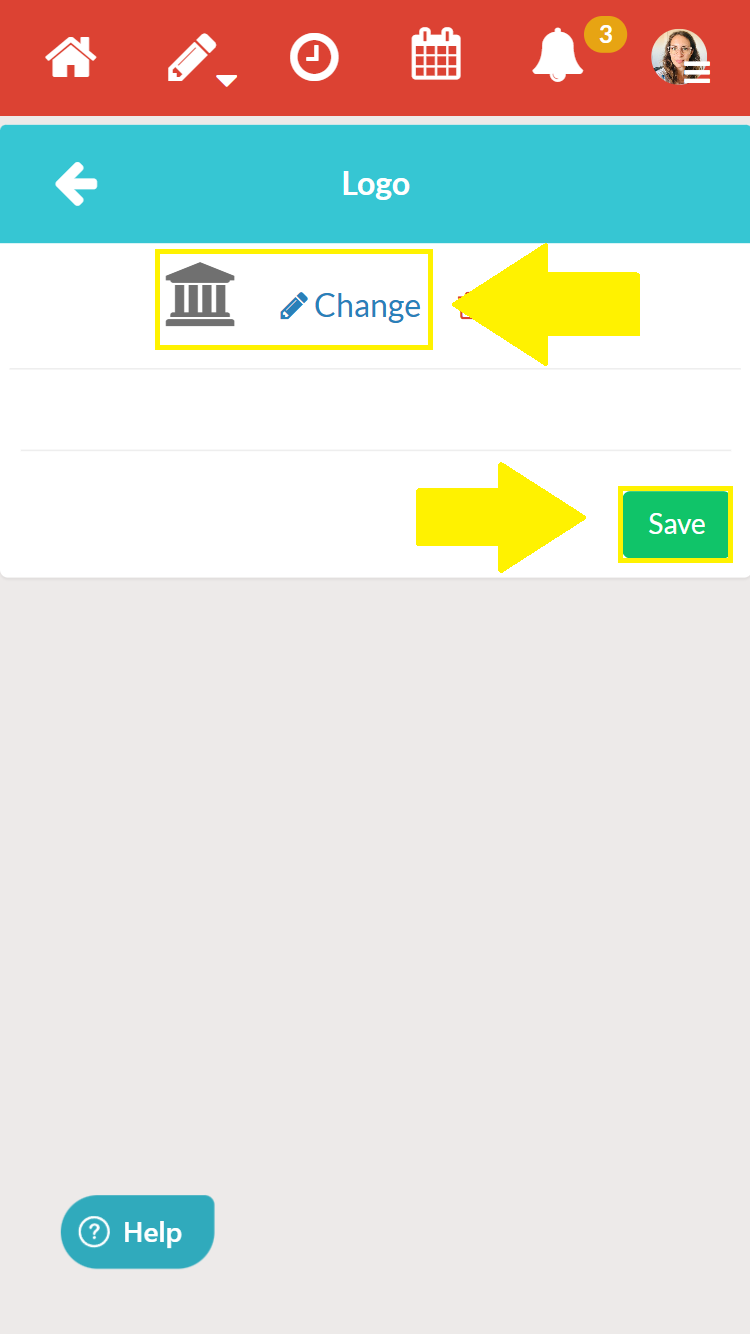750x1334 pixels.
Task: Open the clock history icon
Action: 314,57
